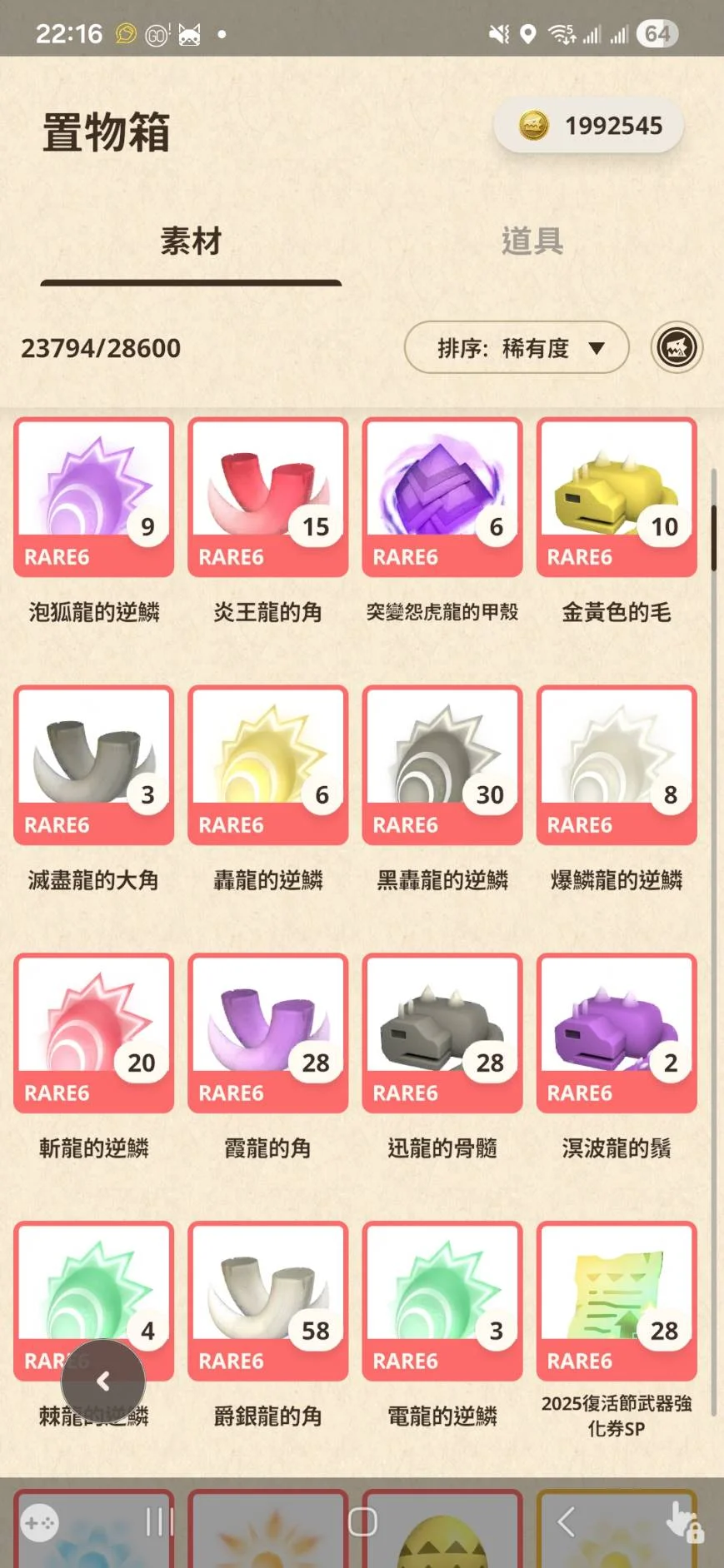Tap the monster filter icon beside sort

tap(677, 347)
